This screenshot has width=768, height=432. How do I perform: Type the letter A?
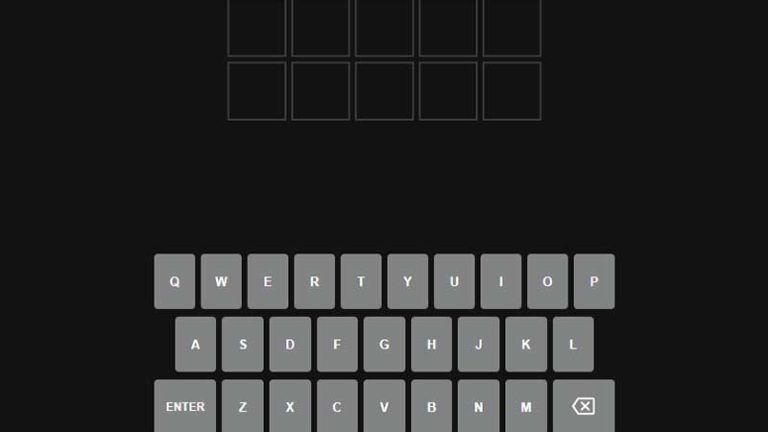[195, 344]
